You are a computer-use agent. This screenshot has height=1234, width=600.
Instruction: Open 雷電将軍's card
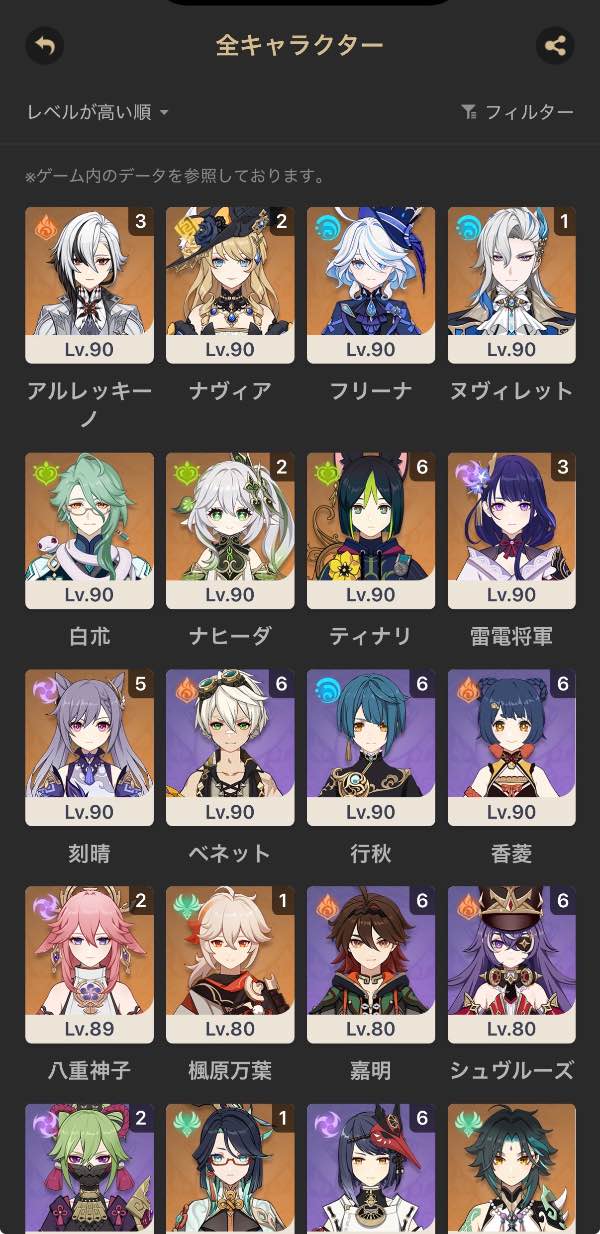click(x=512, y=531)
